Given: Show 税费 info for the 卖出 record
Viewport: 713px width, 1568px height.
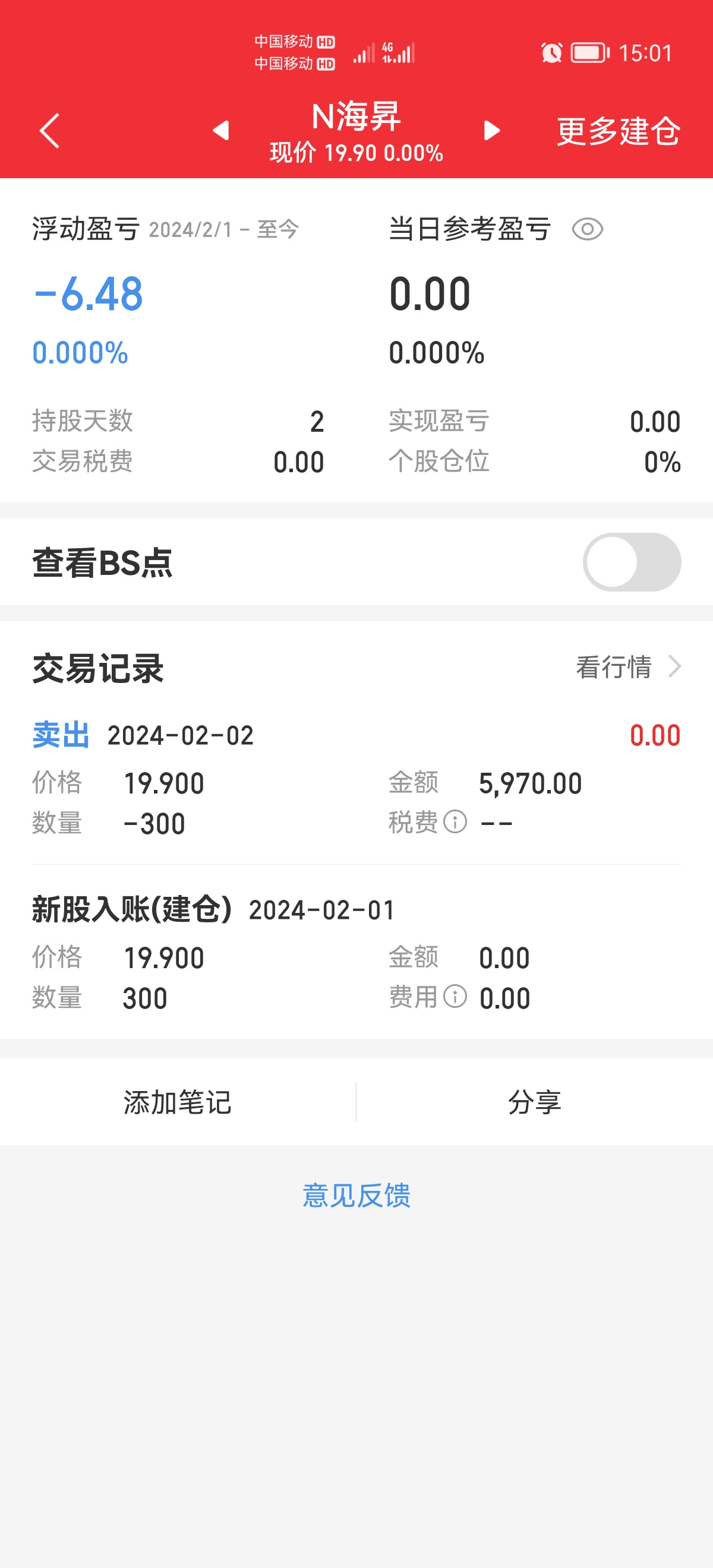Looking at the screenshot, I should pyautogui.click(x=455, y=823).
